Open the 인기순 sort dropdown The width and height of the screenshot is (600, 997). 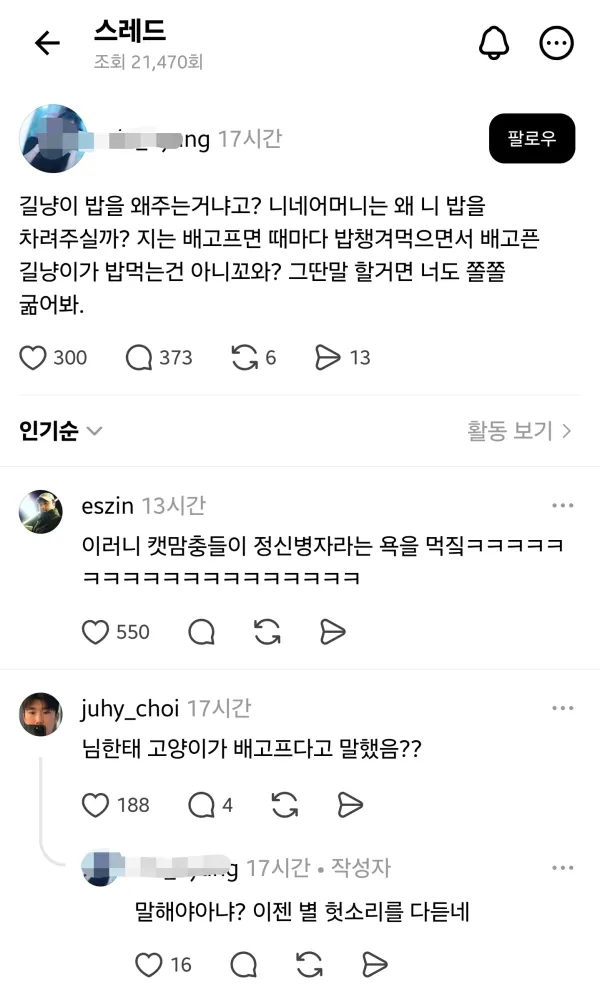point(61,431)
